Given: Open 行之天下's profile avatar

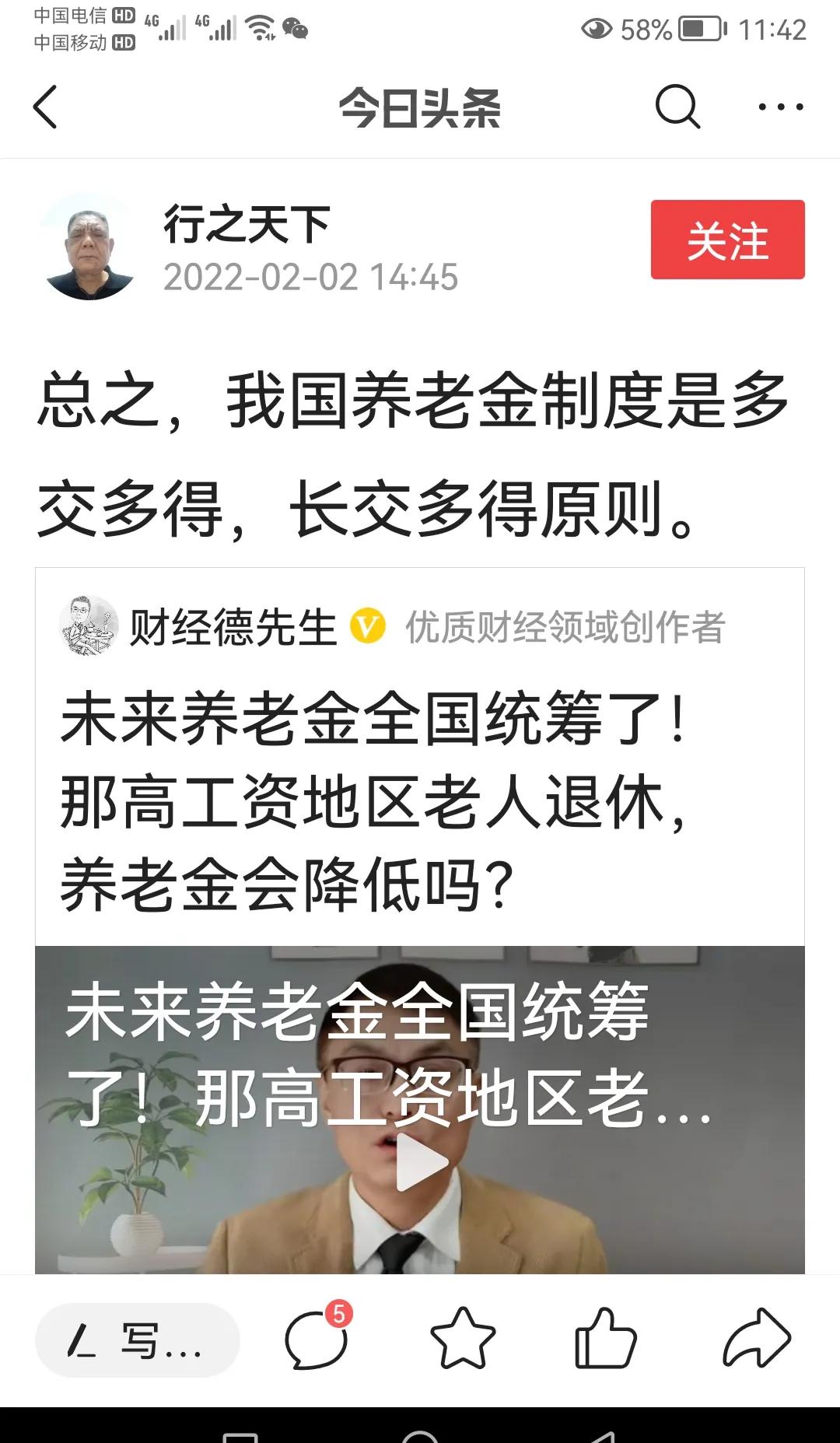Looking at the screenshot, I should click(88, 247).
